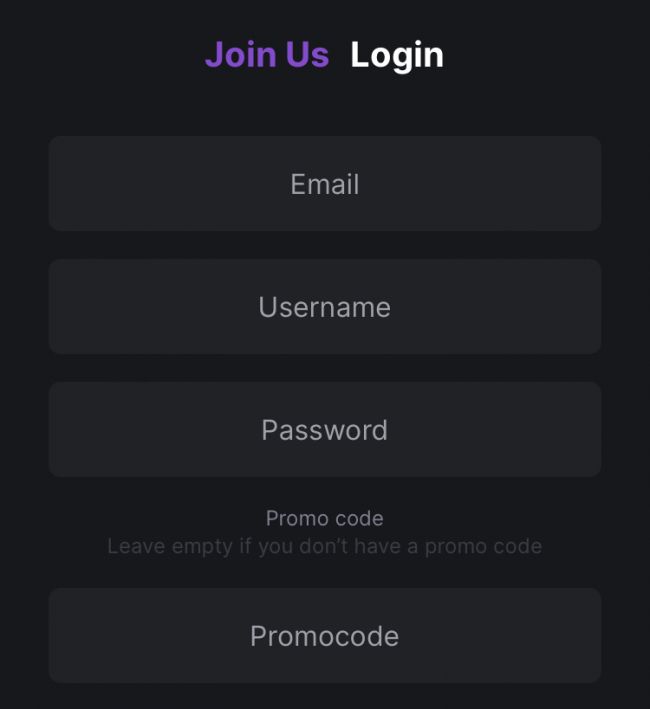Screen dimensions: 650x709
Task: Focus the Email input field
Action: pos(324,184)
